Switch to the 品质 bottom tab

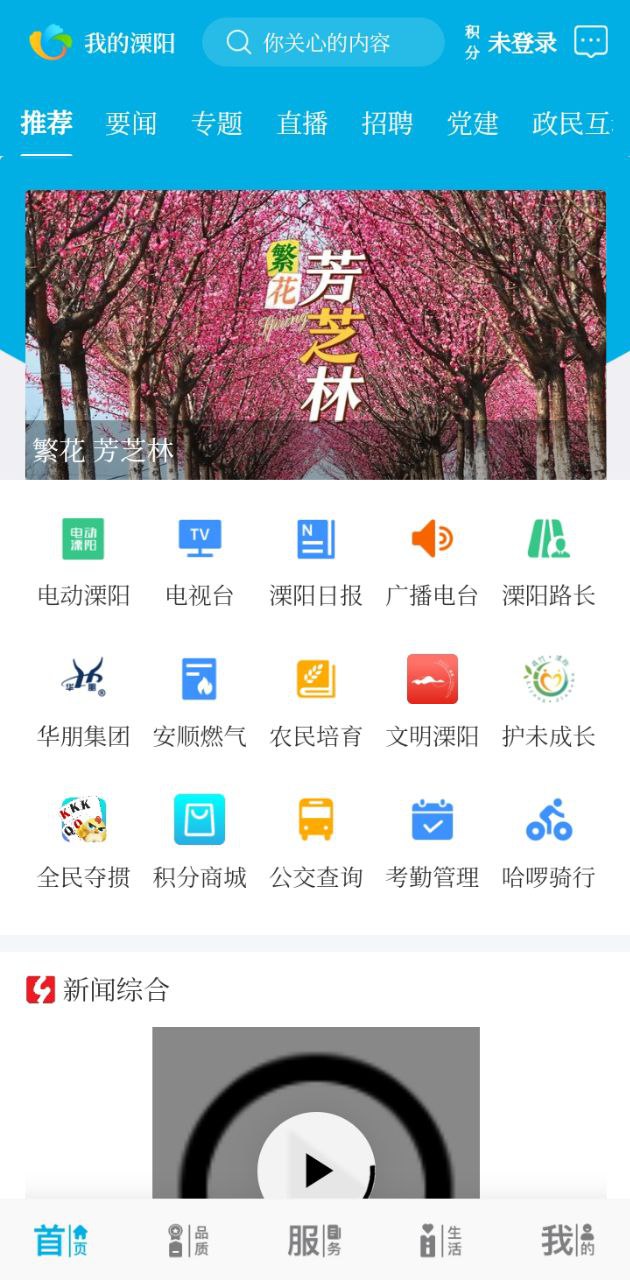click(188, 1241)
